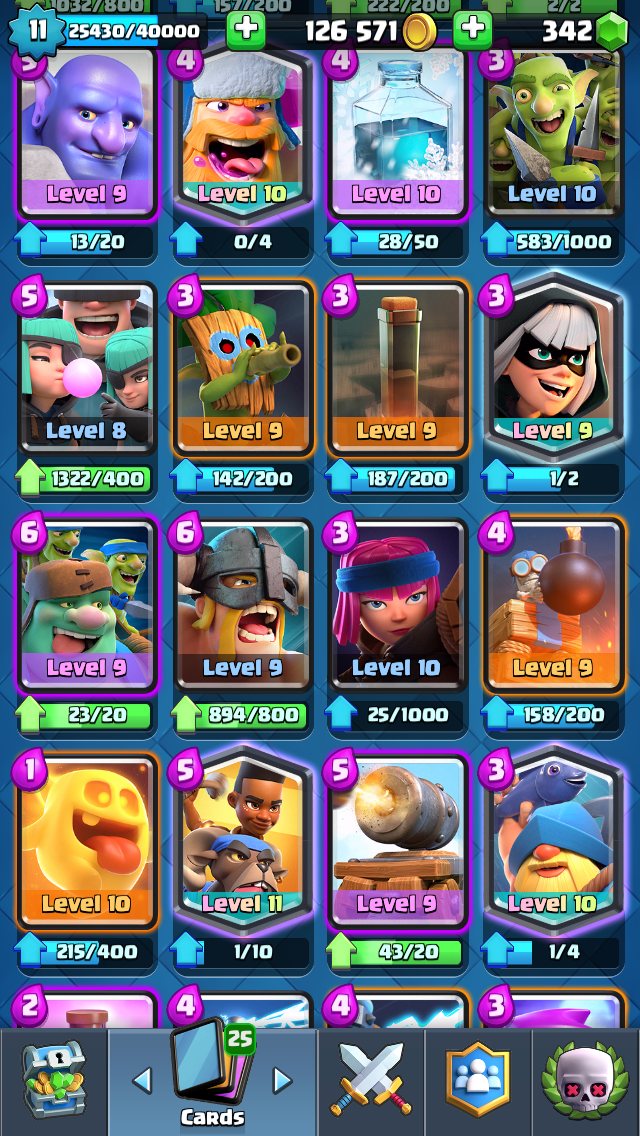Switch to the Battle crossed swords tab

(370, 1079)
